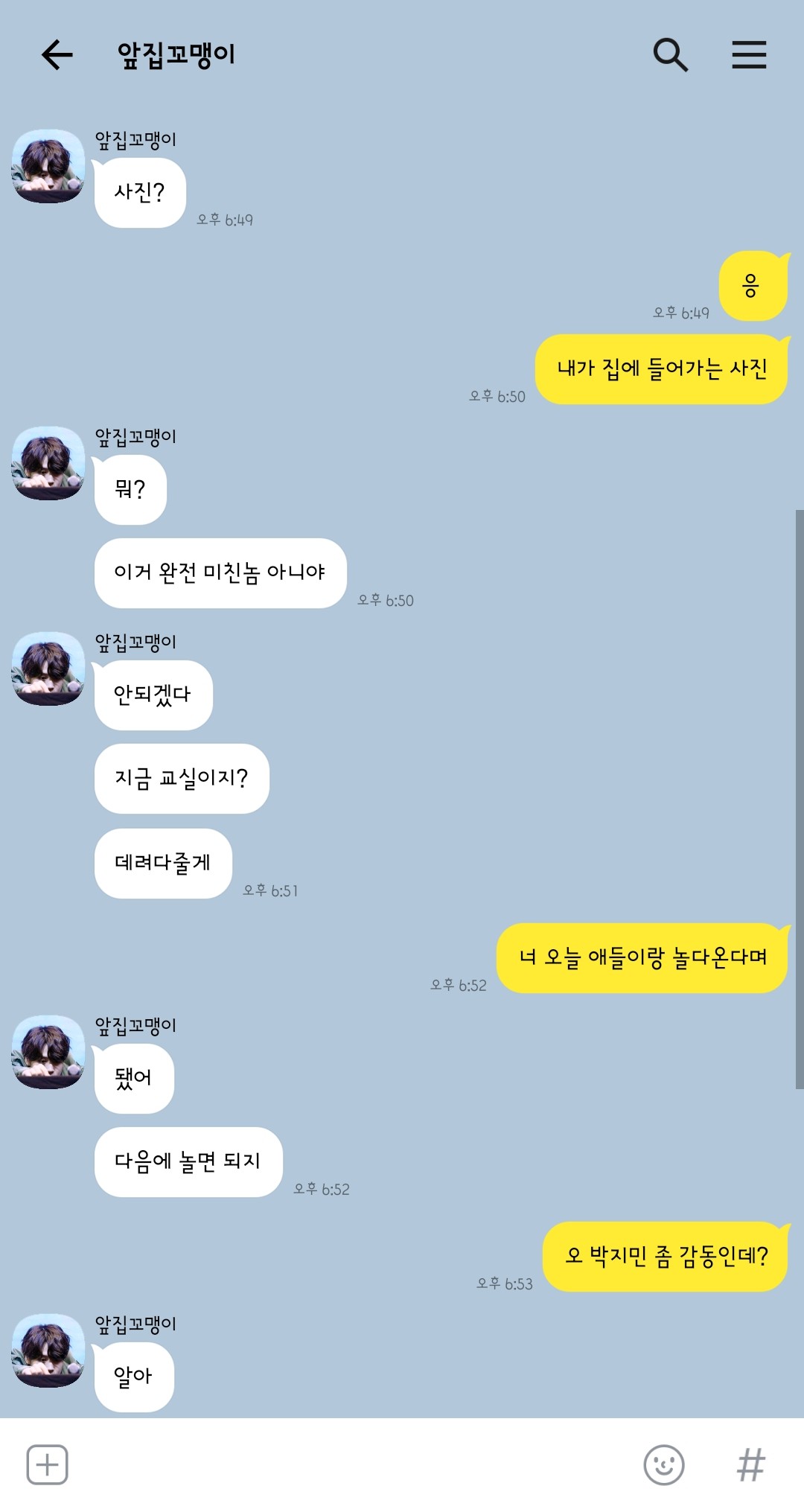The image size is (804, 1512).
Task: Open the chat room hamburger menu
Action: [749, 55]
